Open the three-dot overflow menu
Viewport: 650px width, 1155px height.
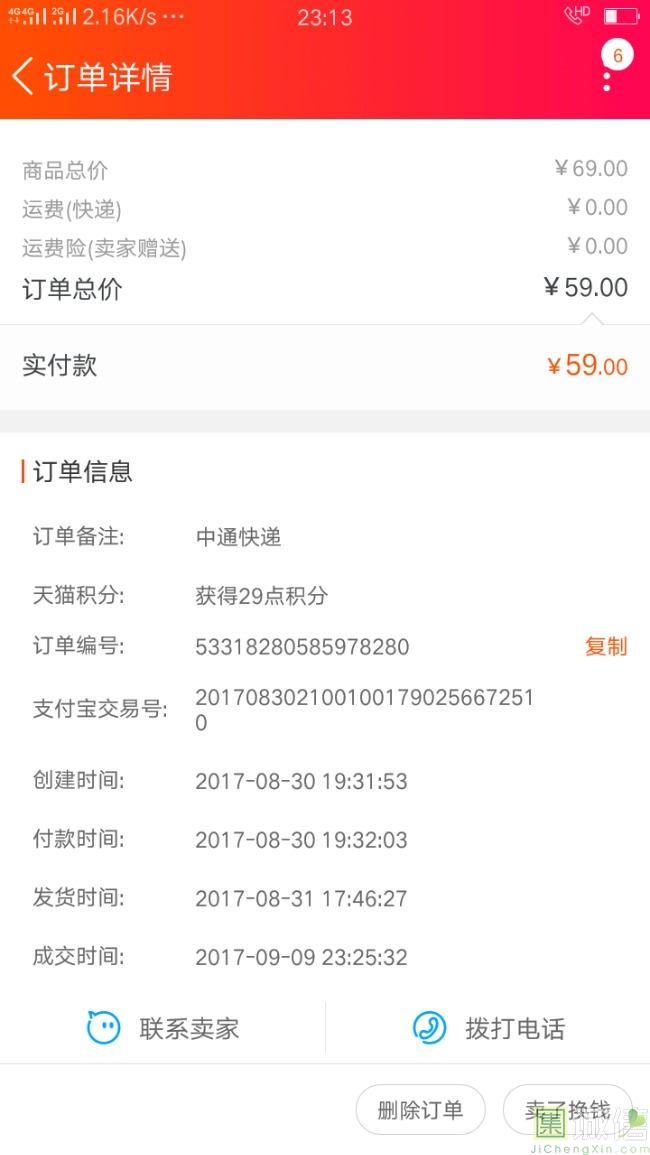607,78
